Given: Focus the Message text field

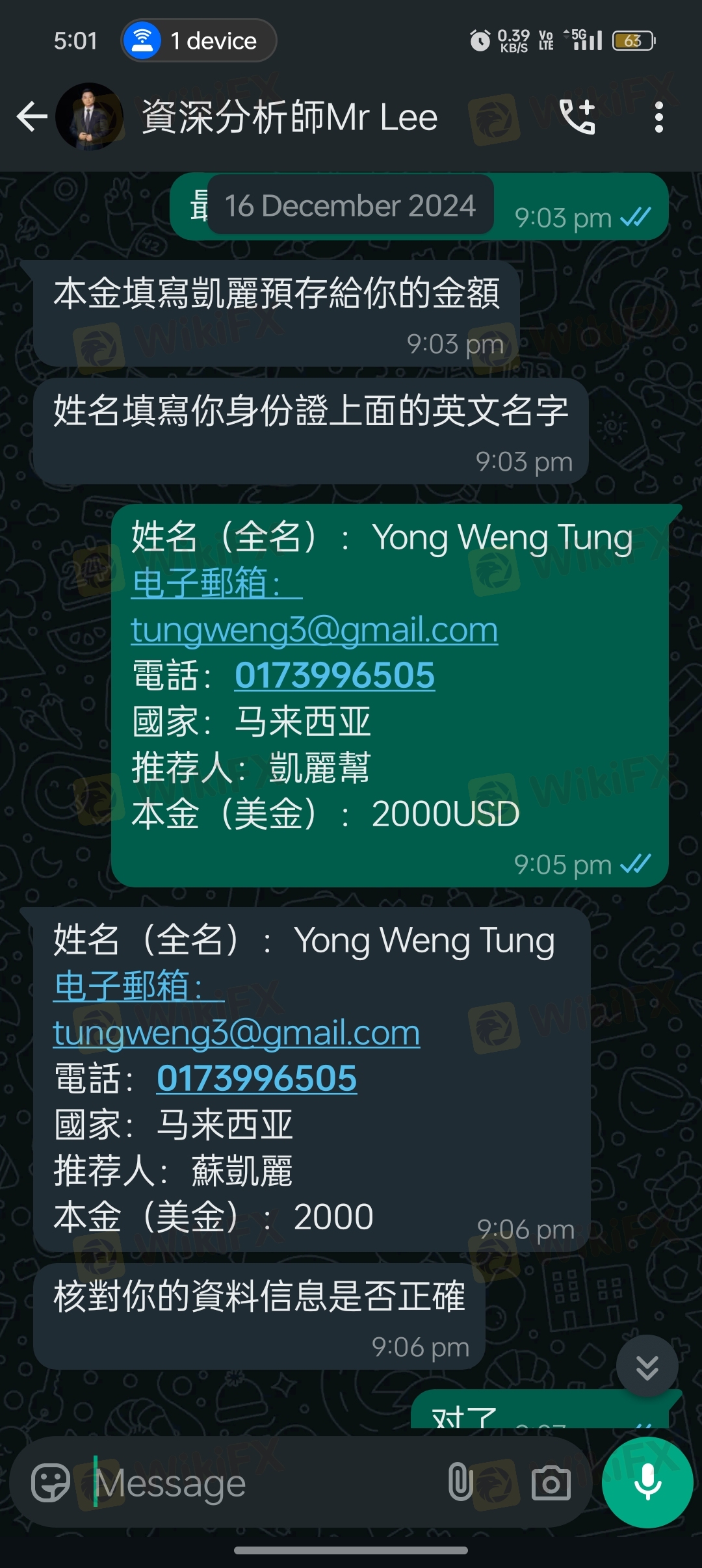Looking at the screenshot, I should coord(260,1484).
